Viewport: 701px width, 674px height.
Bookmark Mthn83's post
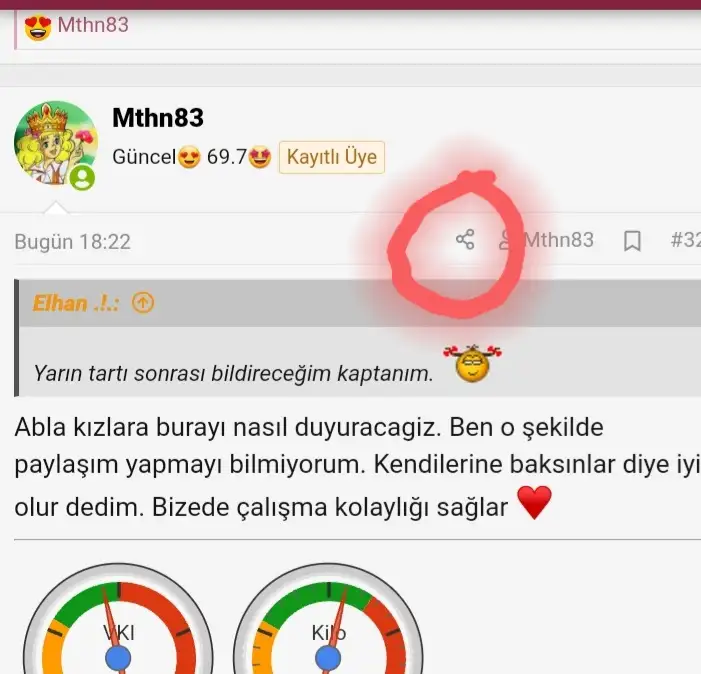632,241
